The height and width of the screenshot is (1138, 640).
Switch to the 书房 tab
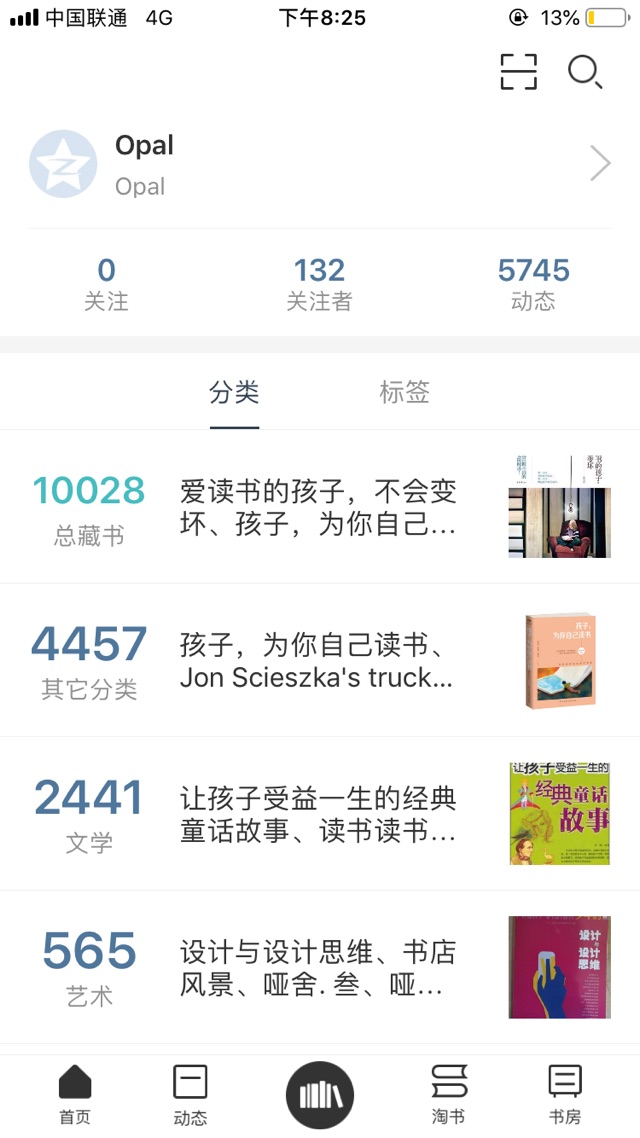click(565, 1095)
